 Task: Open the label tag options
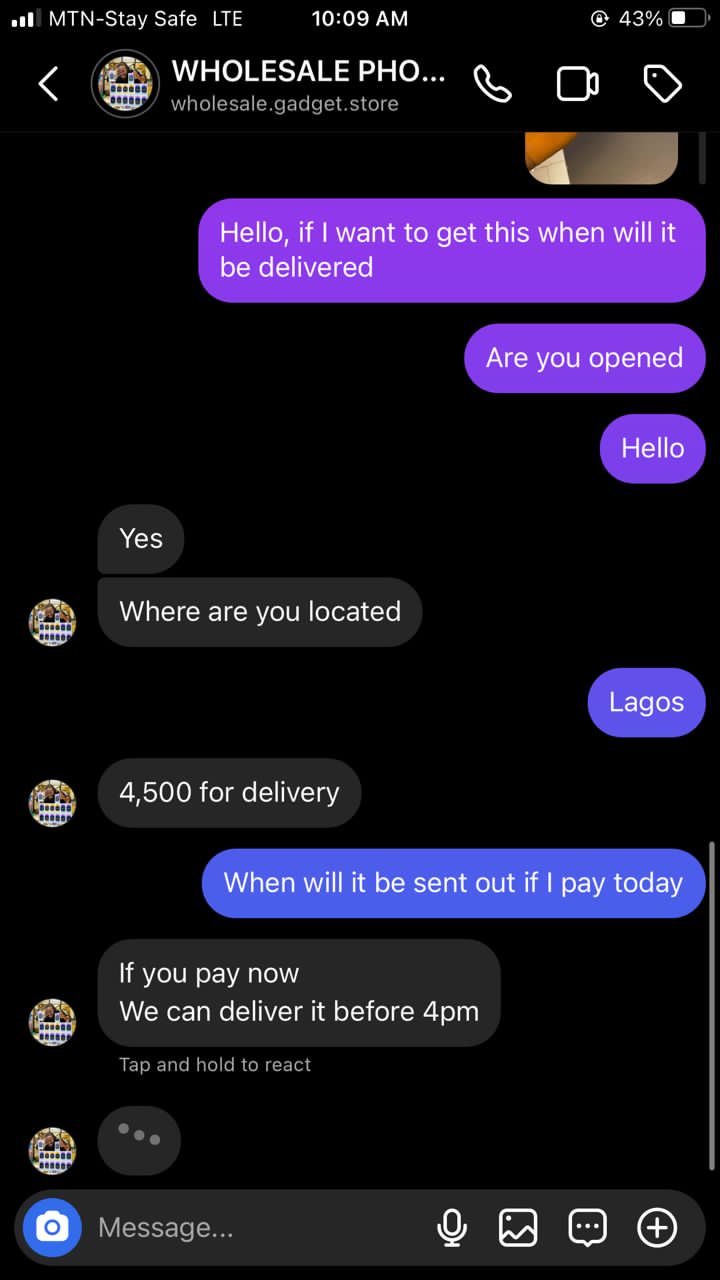coord(662,85)
